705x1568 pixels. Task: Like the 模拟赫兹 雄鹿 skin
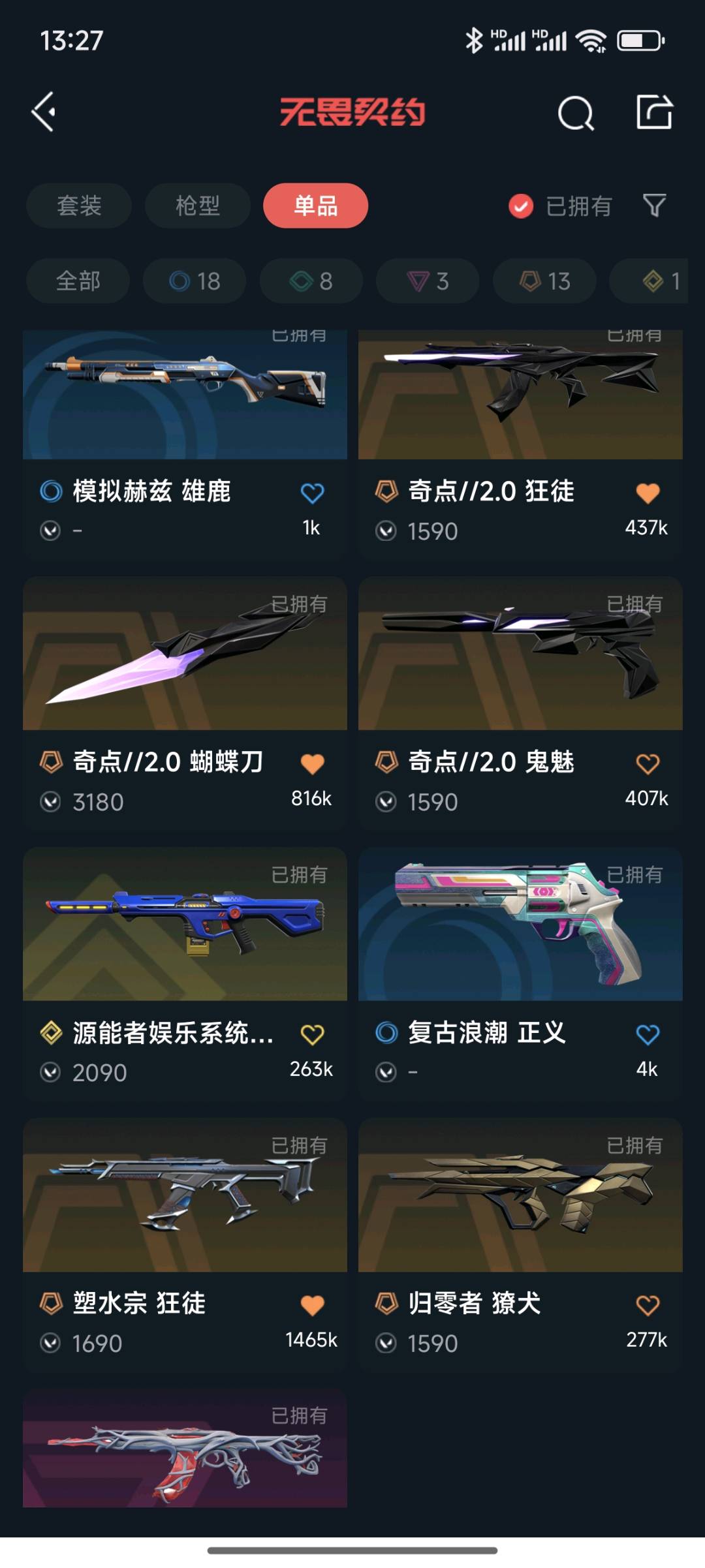click(312, 493)
